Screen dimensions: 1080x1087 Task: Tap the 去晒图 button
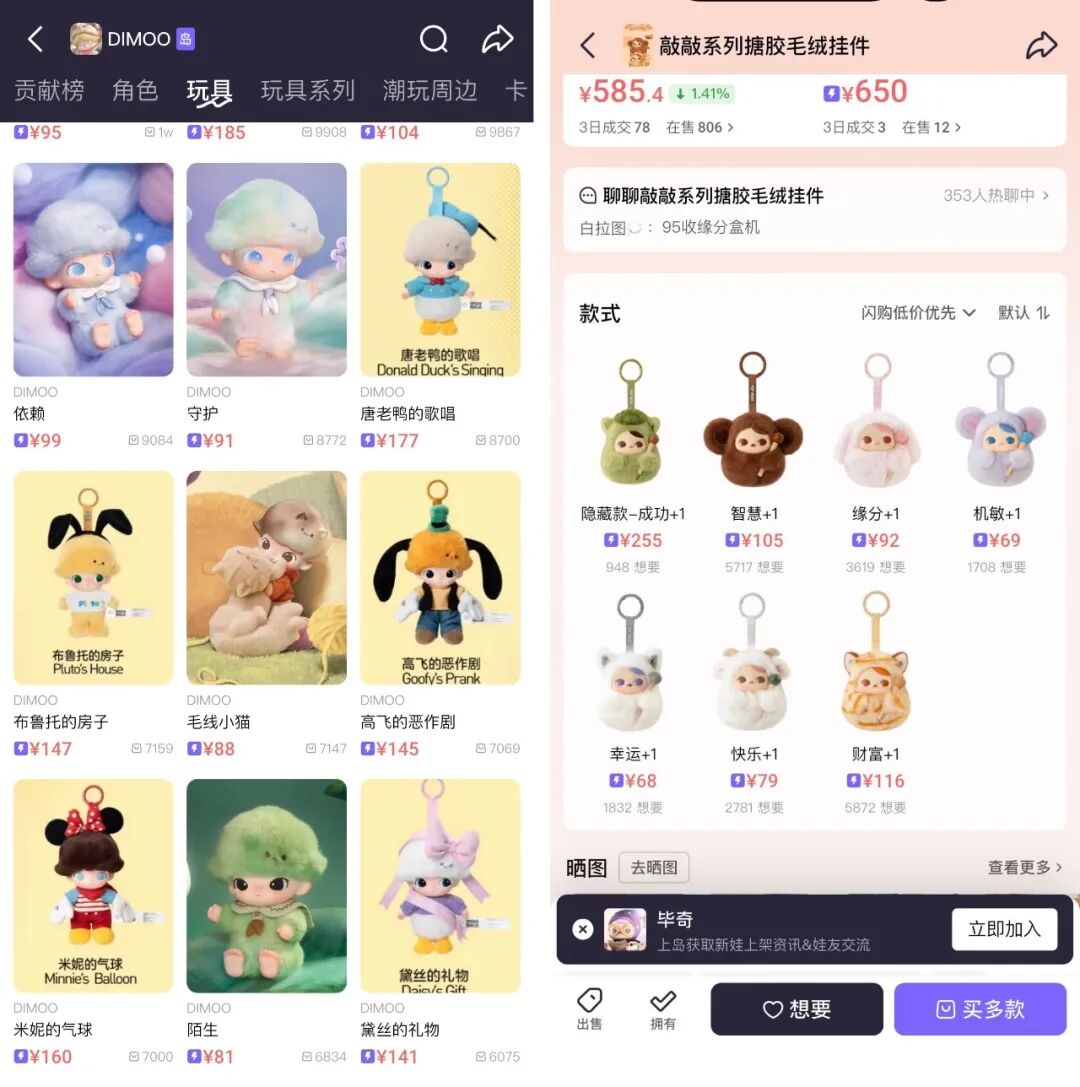pos(654,868)
